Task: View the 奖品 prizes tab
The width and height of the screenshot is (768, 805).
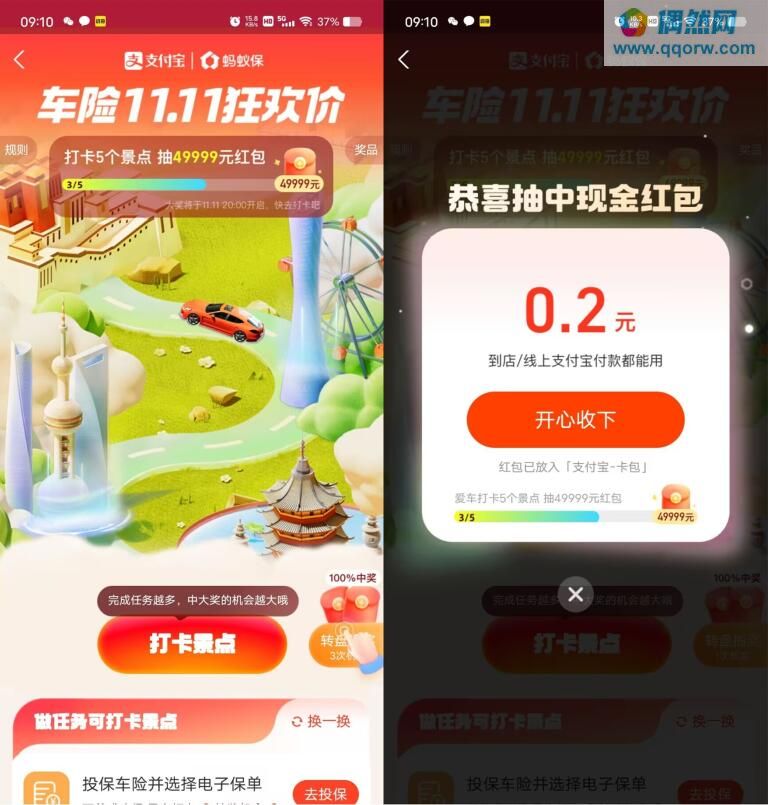Action: 366,150
